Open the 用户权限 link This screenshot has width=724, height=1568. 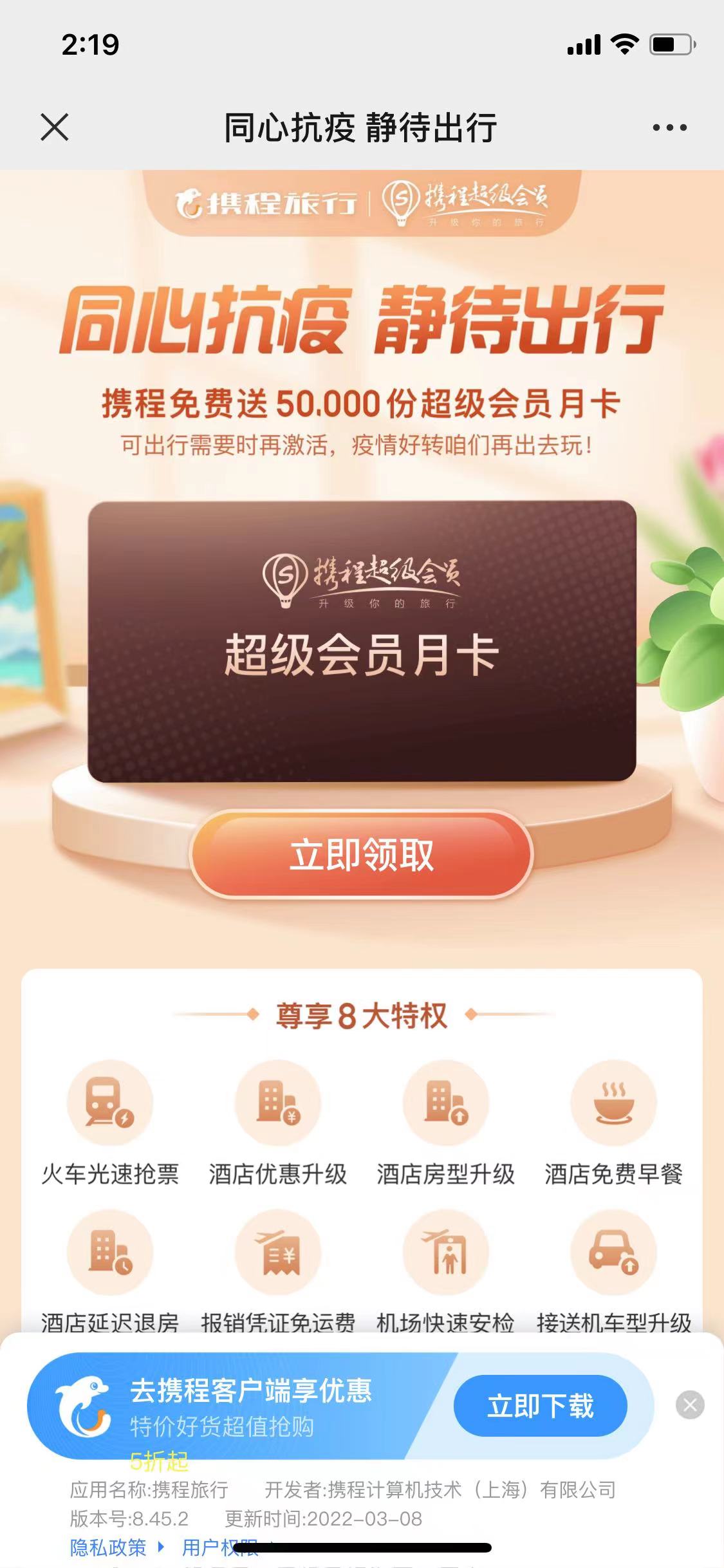(206, 1547)
